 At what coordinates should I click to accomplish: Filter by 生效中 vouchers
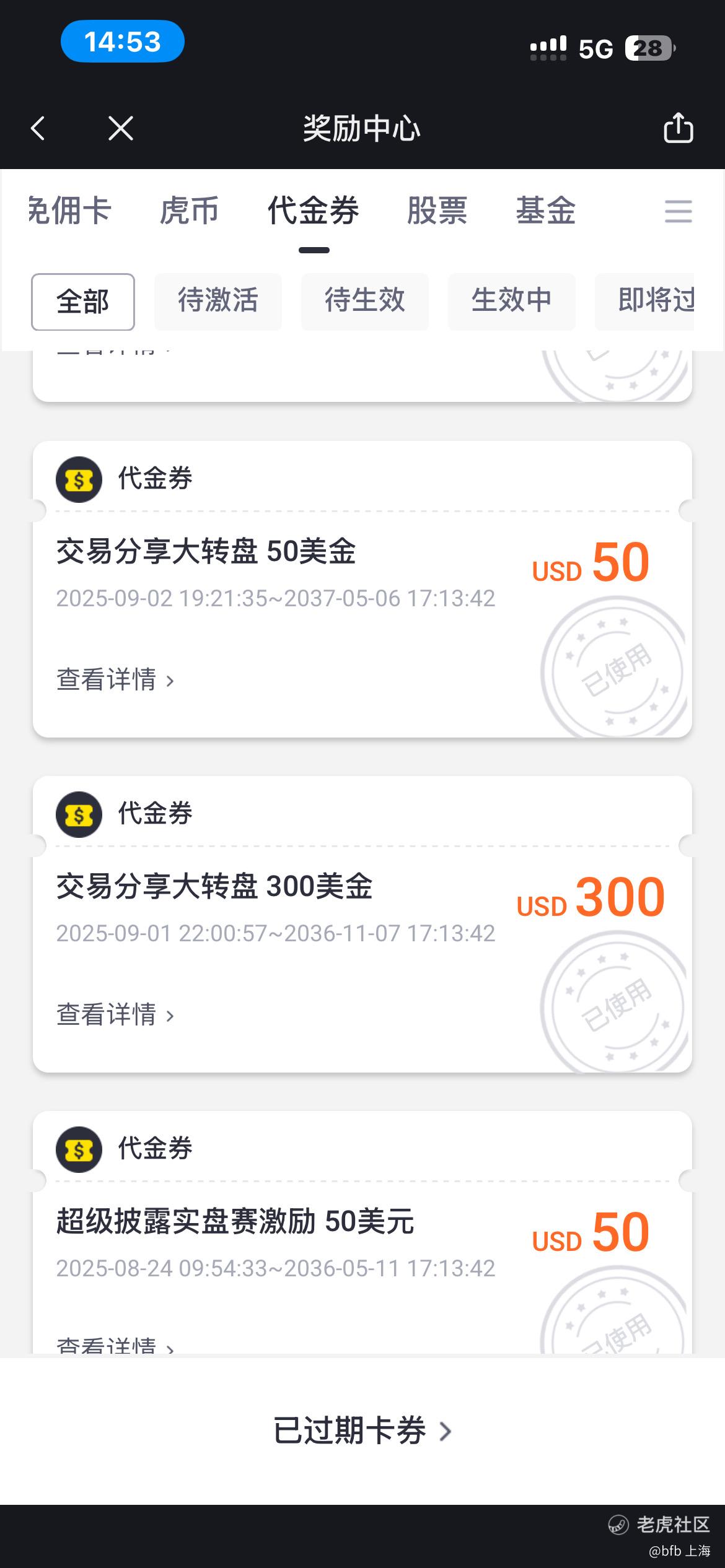[x=511, y=302]
